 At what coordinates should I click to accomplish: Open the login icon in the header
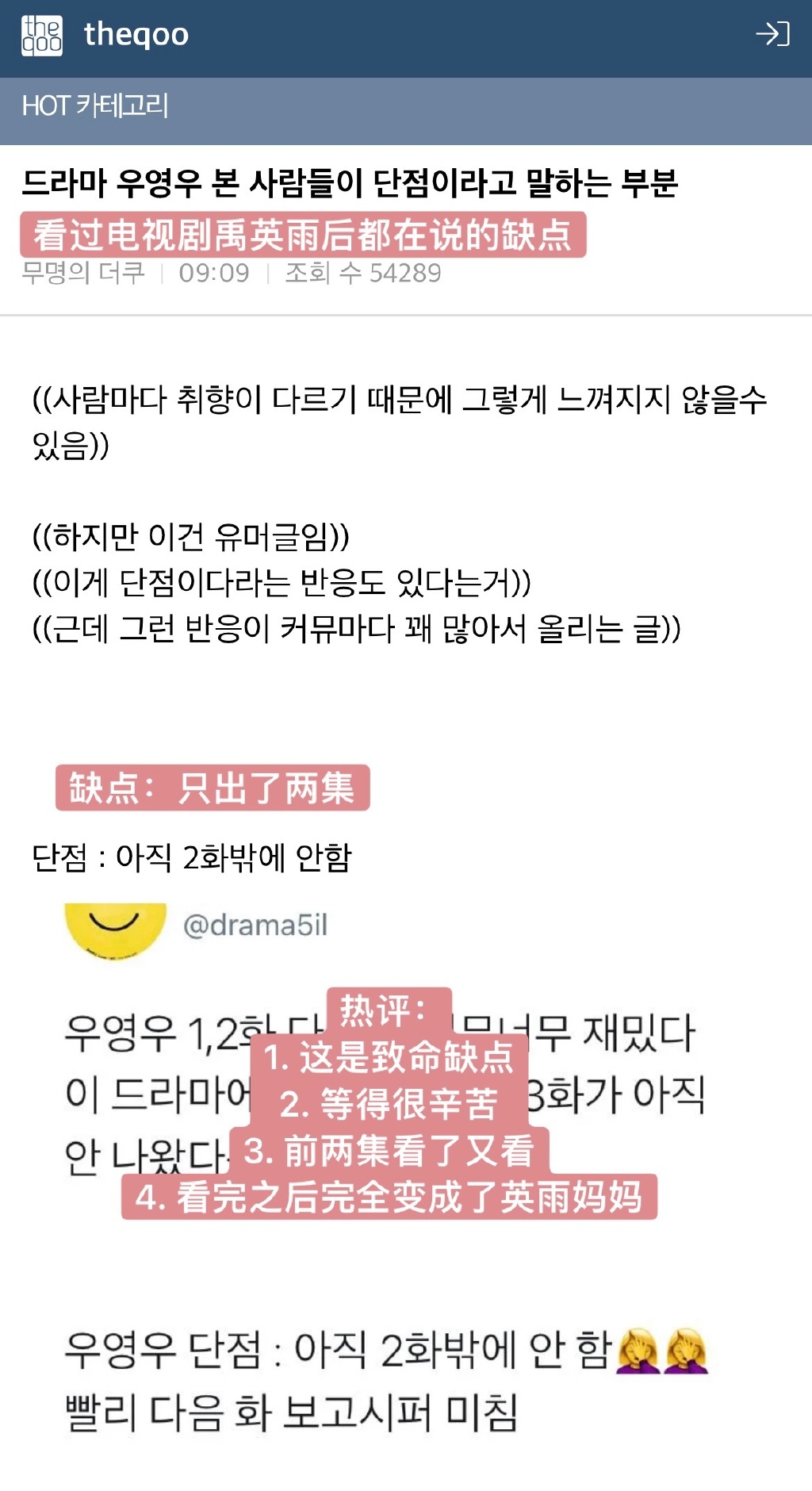pos(772,34)
